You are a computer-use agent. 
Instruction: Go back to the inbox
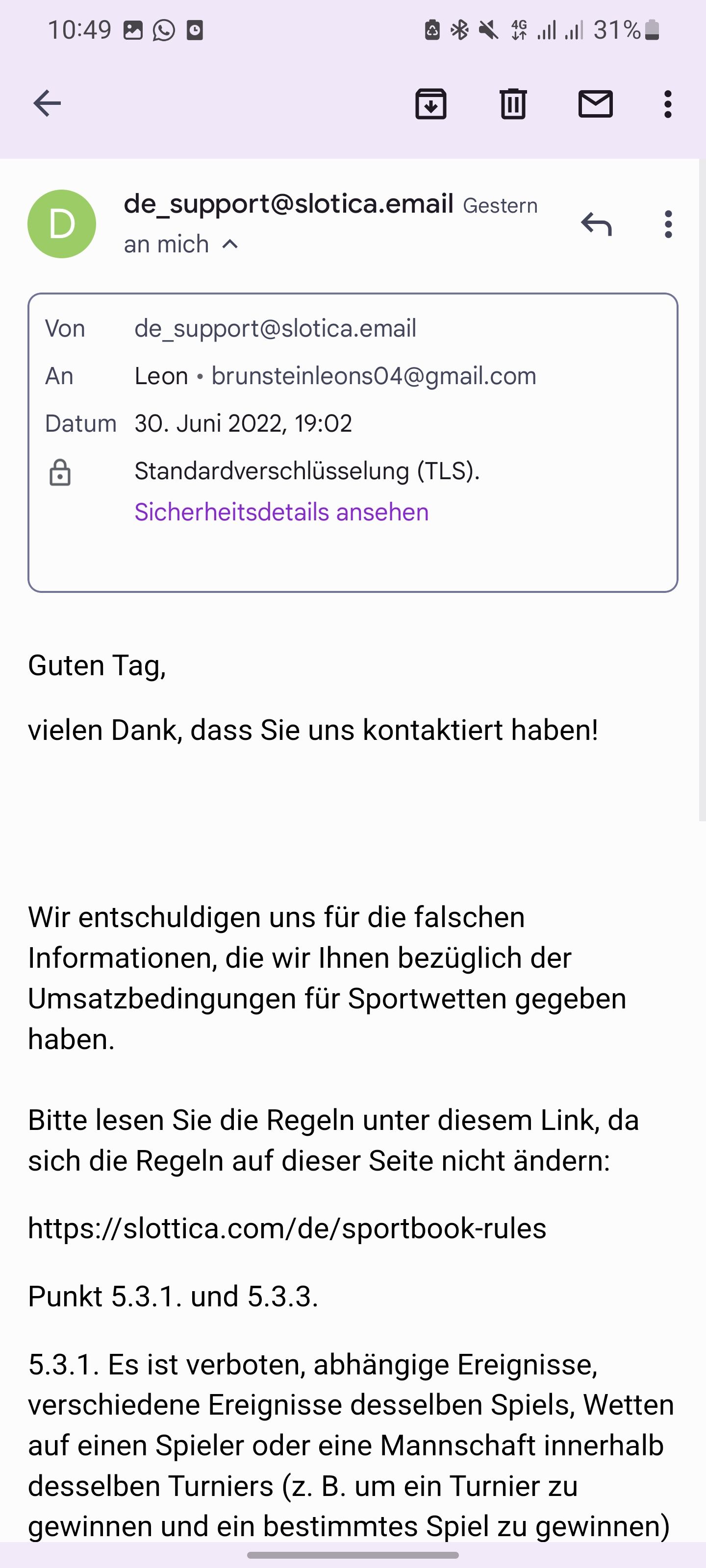click(x=47, y=103)
